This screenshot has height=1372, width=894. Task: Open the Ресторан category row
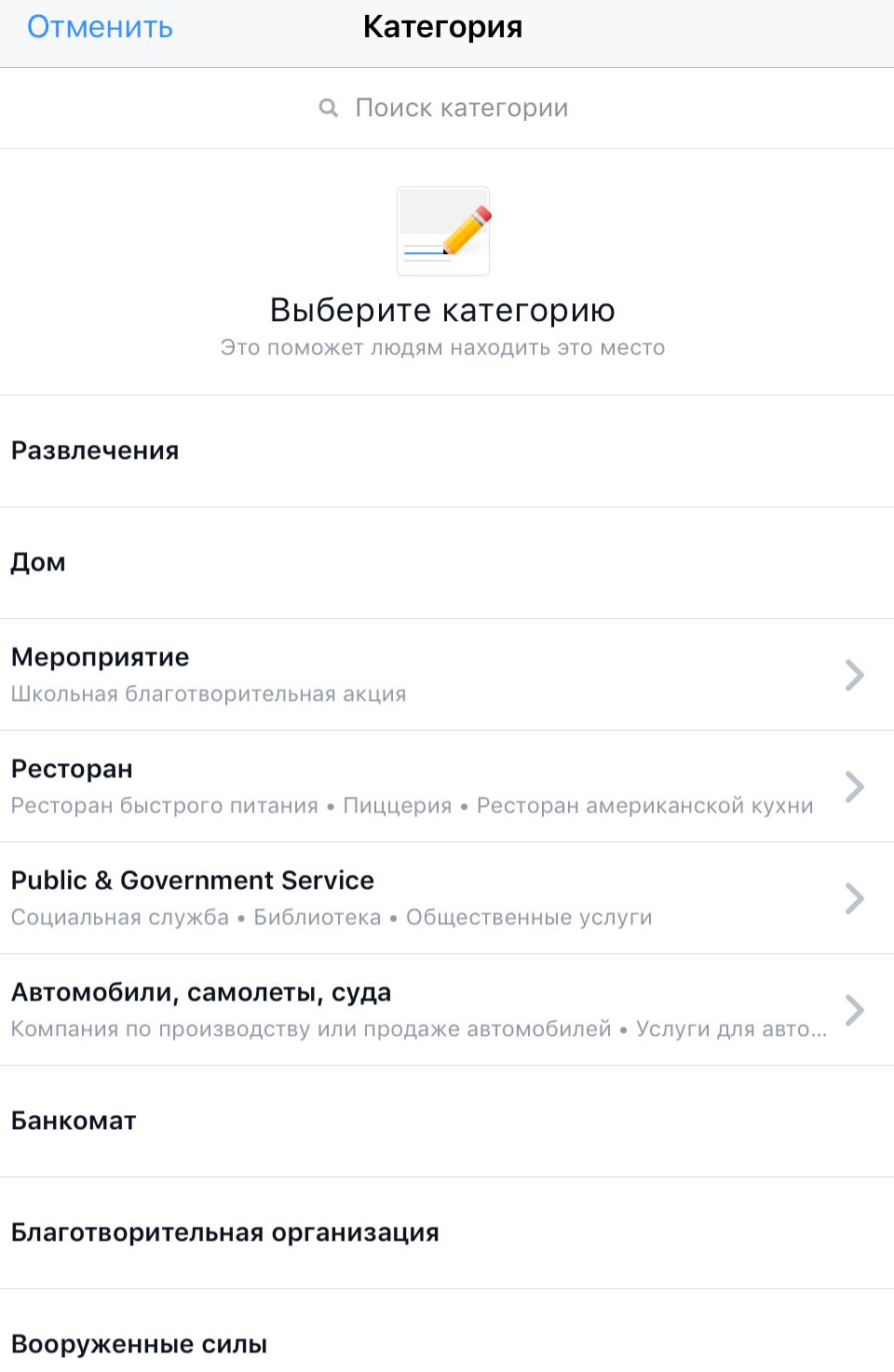447,787
